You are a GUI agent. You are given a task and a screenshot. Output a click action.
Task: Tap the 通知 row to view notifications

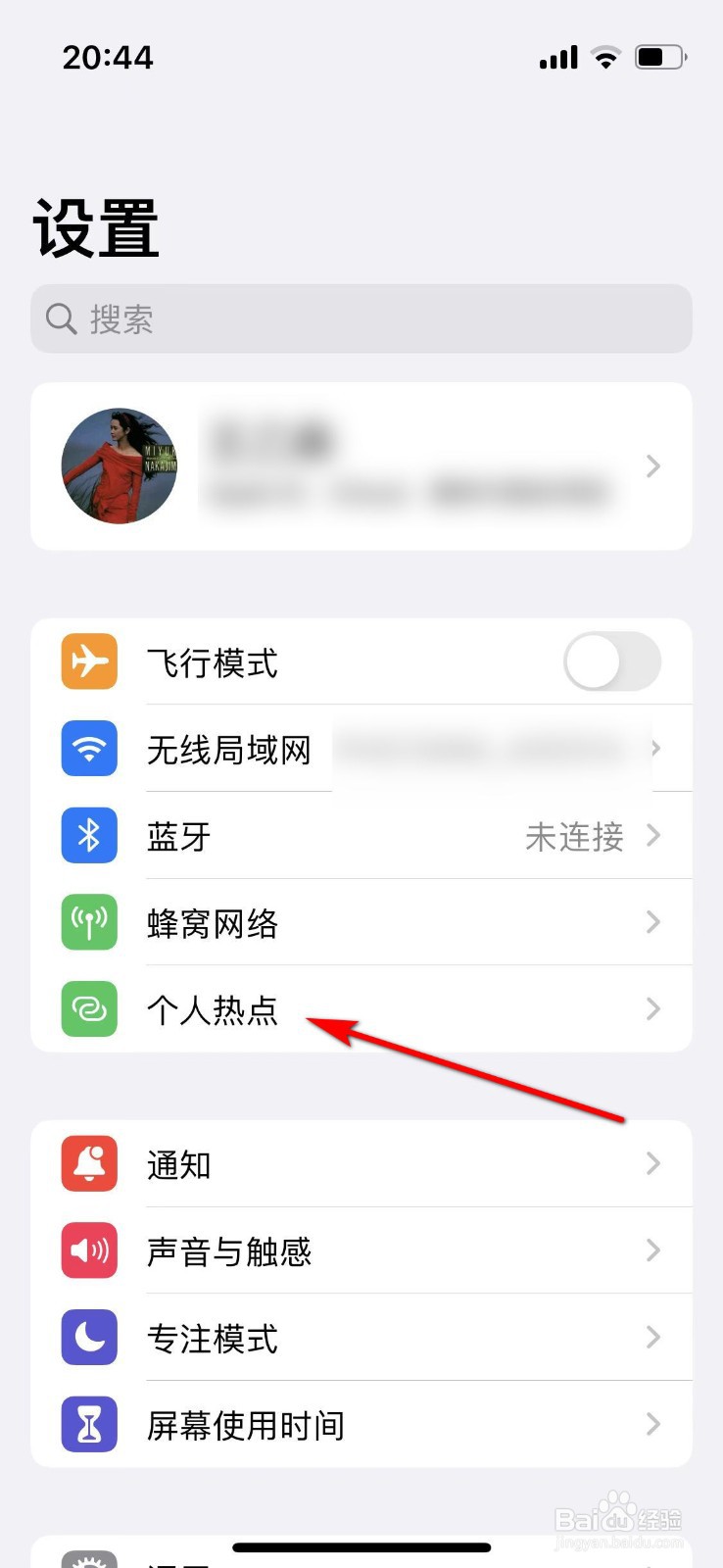tap(362, 1163)
